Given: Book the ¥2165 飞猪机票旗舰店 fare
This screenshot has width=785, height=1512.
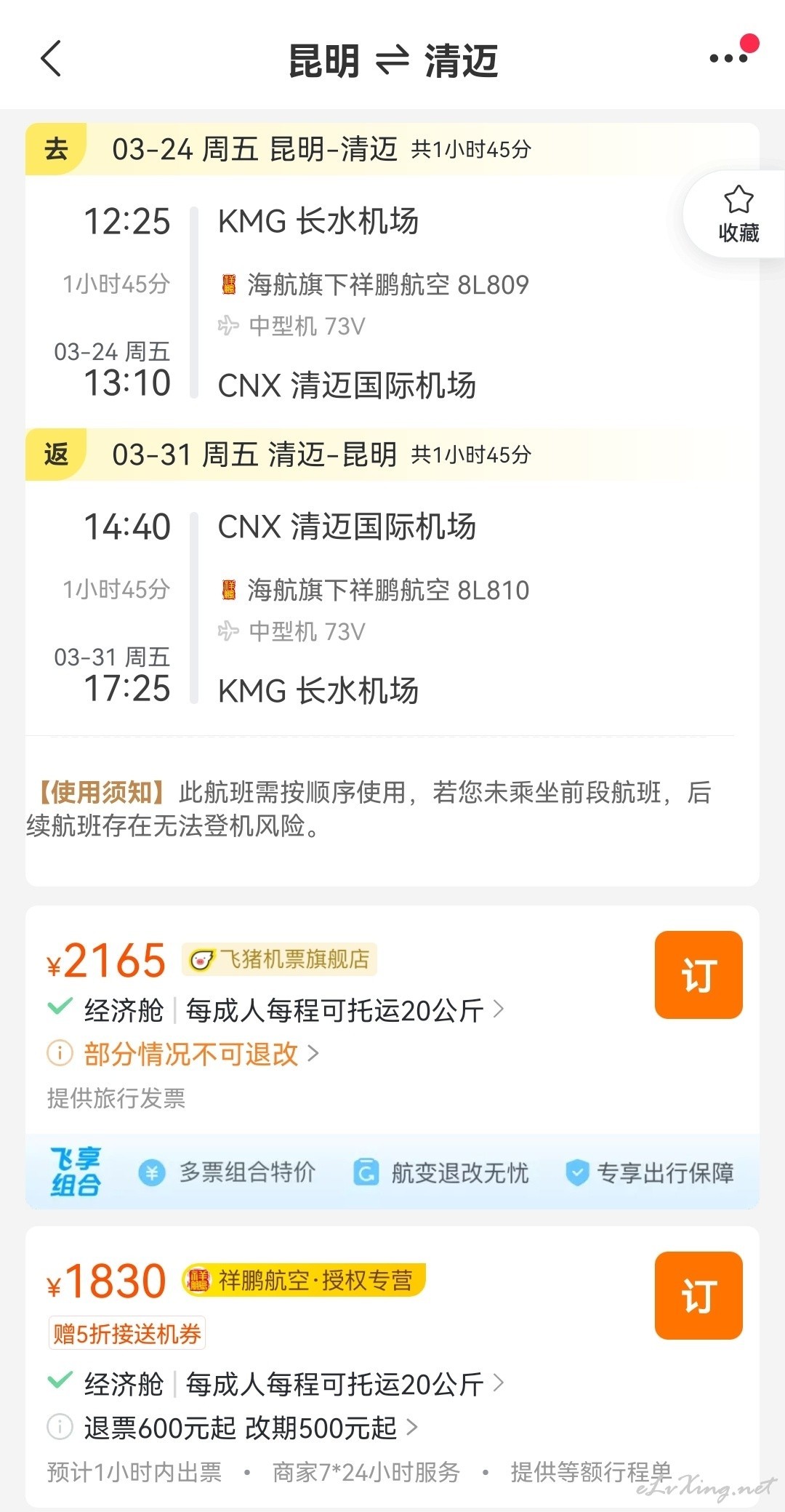Looking at the screenshot, I should pos(699,975).
